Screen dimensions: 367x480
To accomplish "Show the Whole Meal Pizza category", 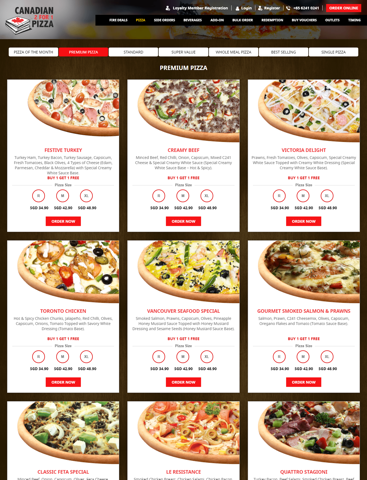I will click(x=233, y=52).
